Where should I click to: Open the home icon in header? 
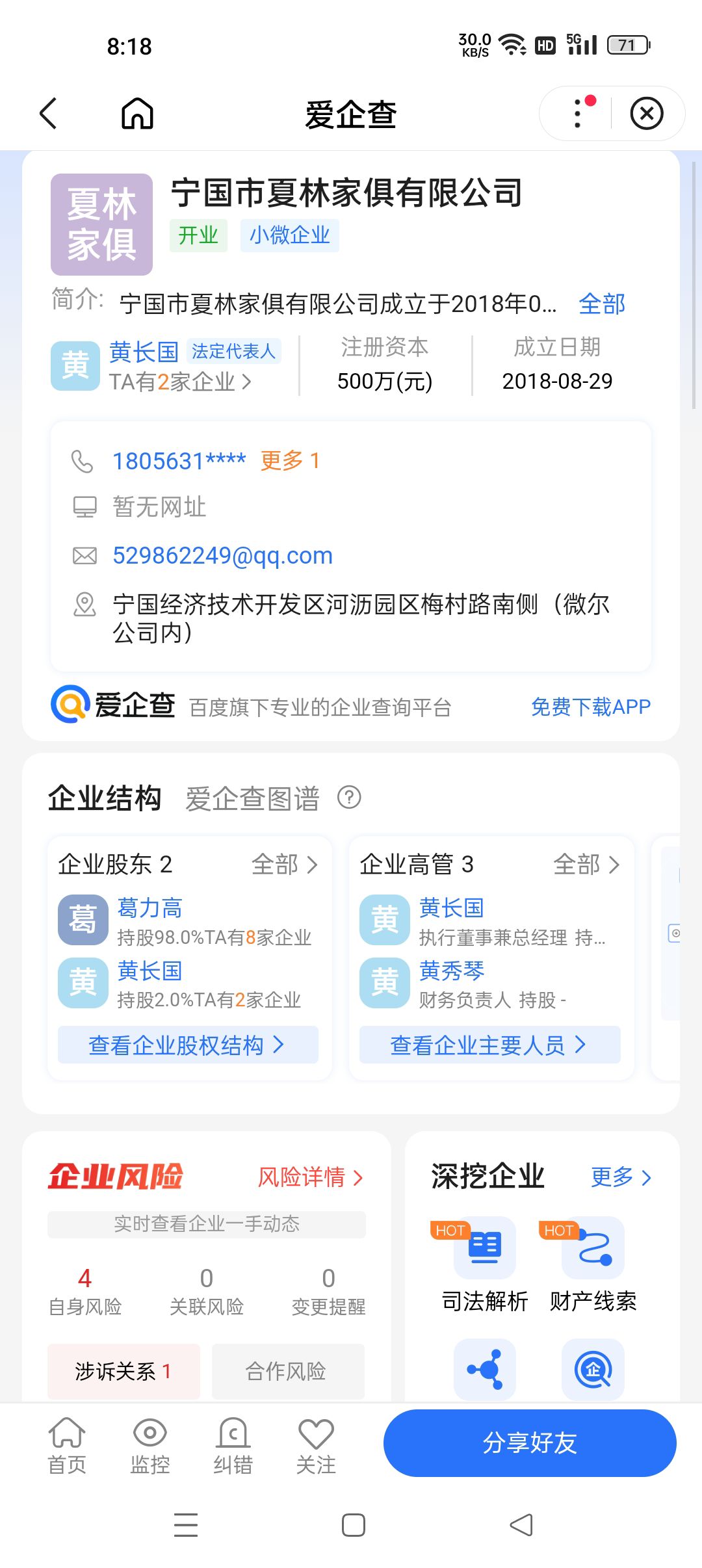coord(137,114)
